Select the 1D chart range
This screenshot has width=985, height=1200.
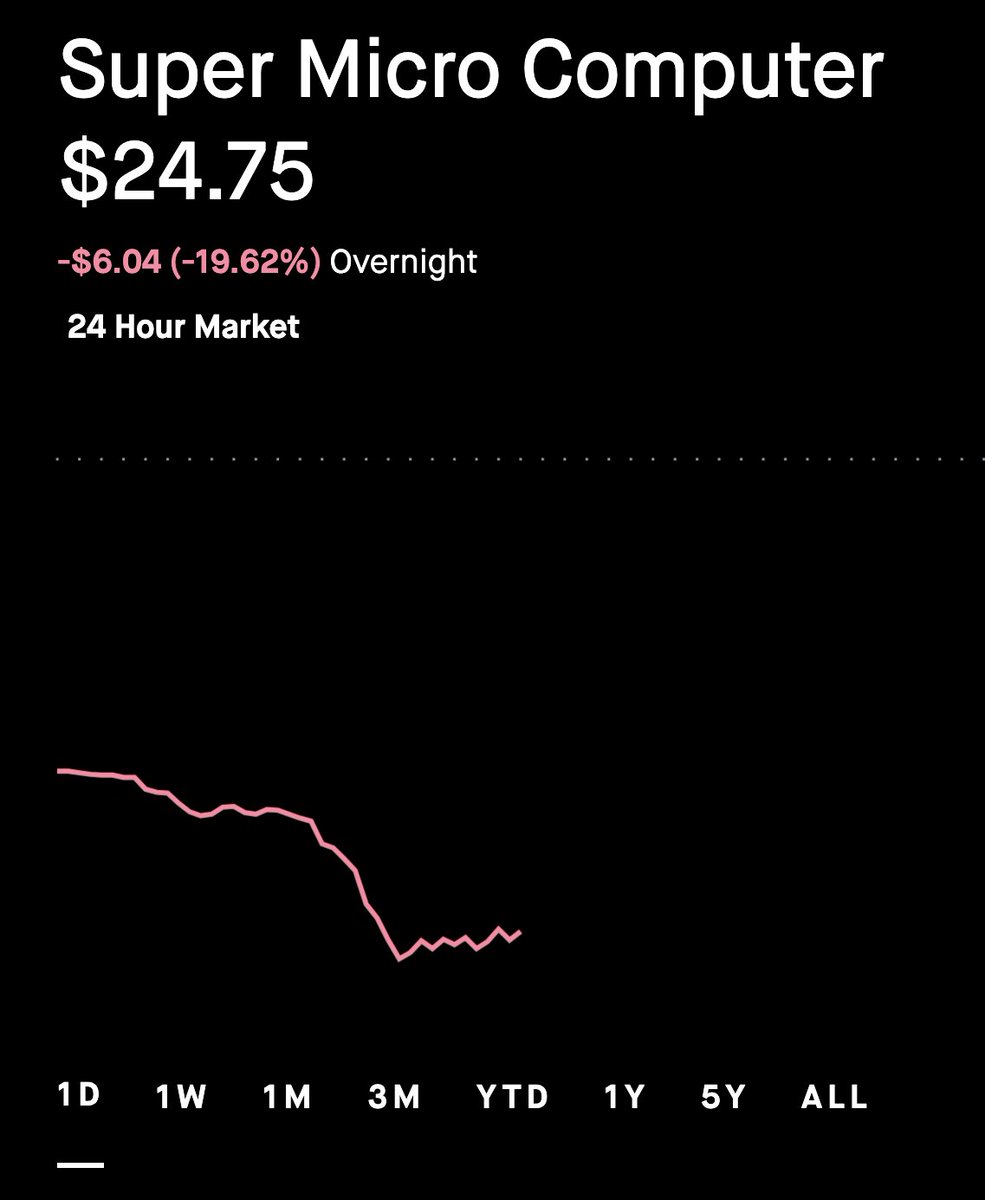[x=79, y=1095]
